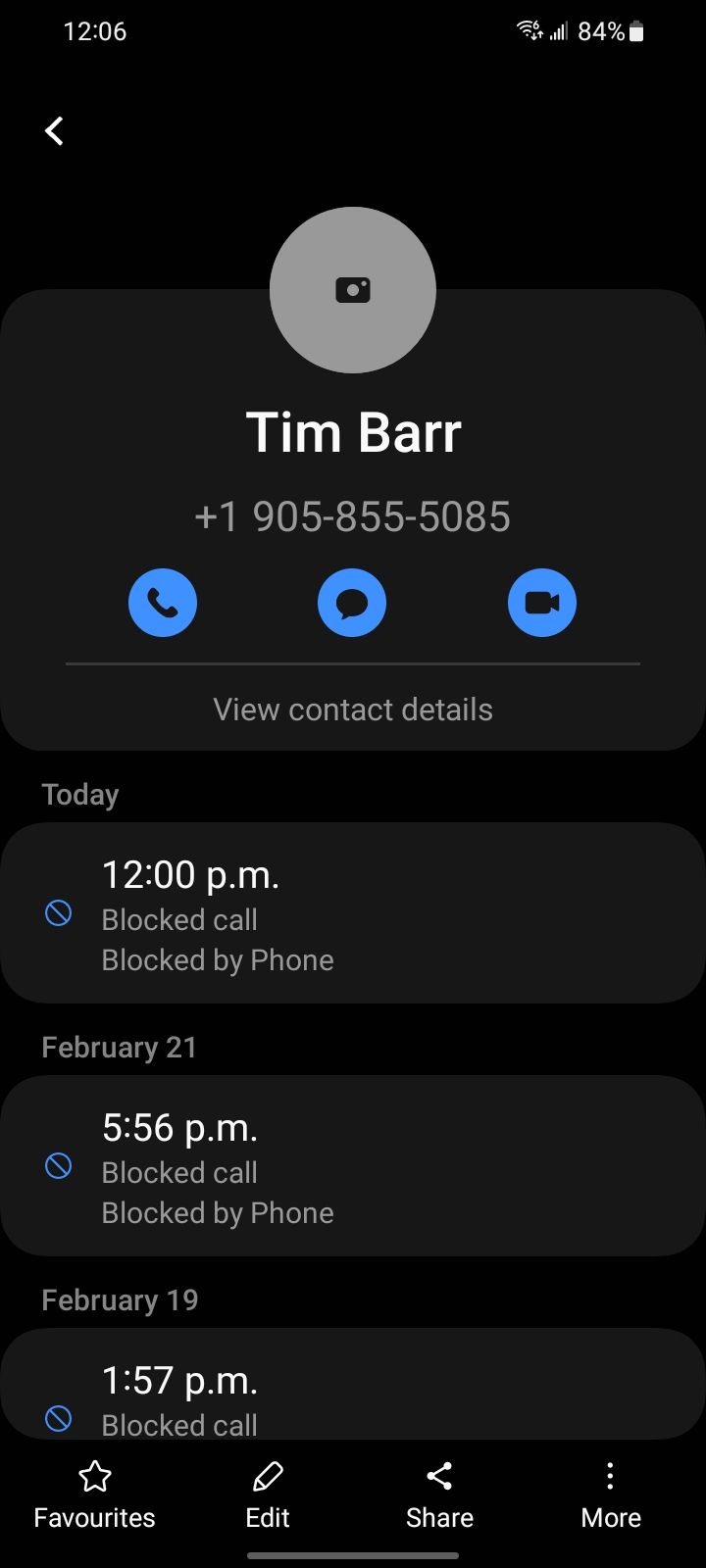Tap the phone number +1 905-855-5085
706x1568 pixels.
353,516
